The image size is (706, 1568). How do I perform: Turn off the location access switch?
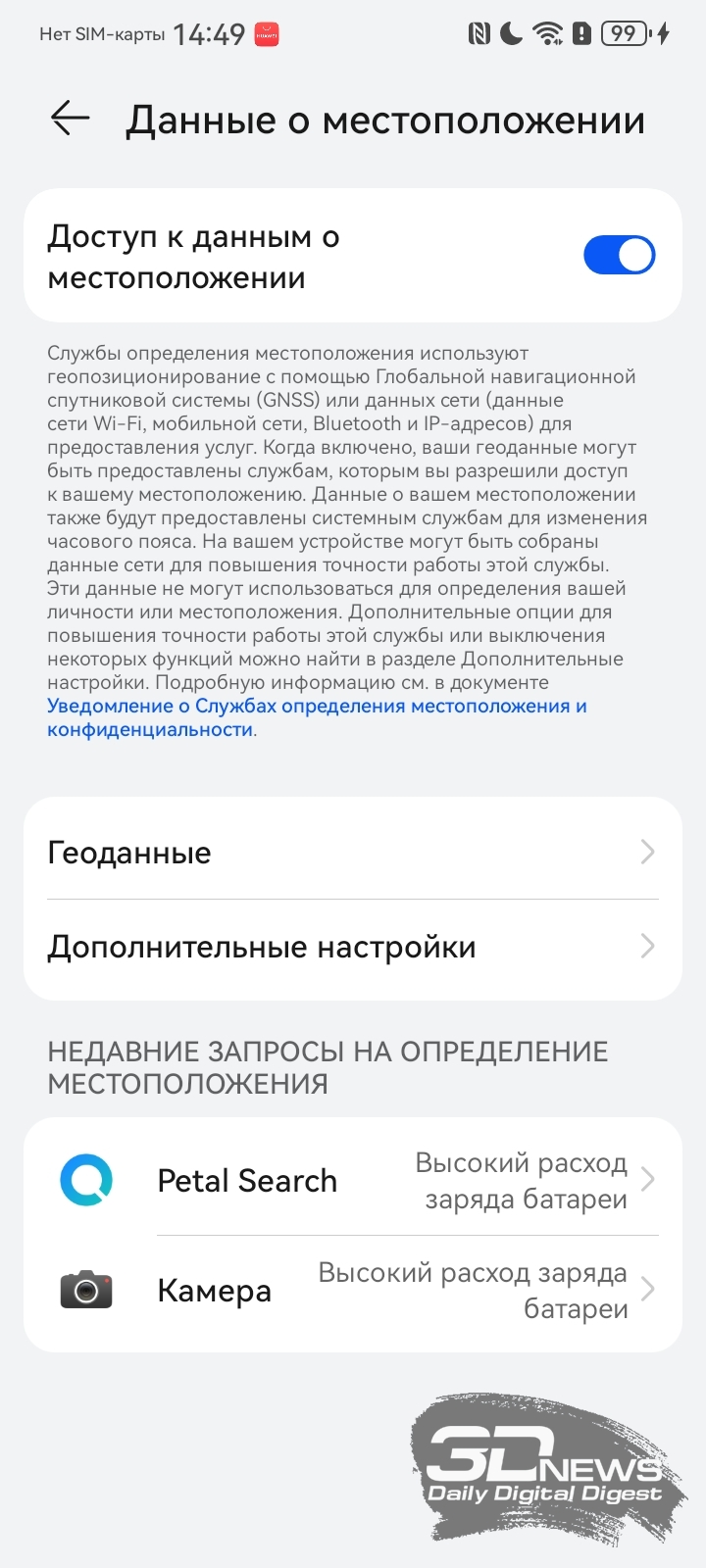(619, 255)
